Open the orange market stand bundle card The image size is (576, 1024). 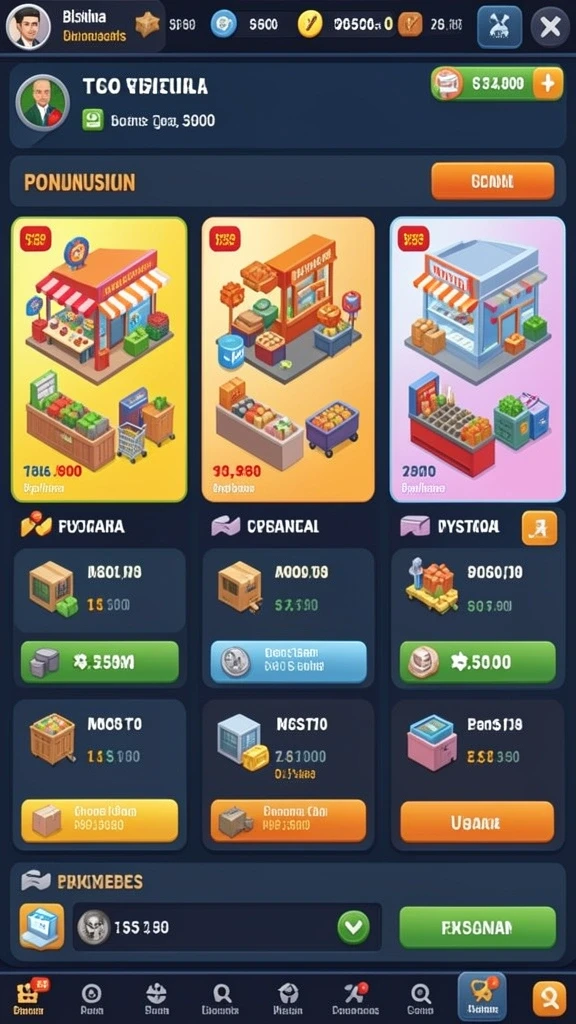[x=288, y=359]
